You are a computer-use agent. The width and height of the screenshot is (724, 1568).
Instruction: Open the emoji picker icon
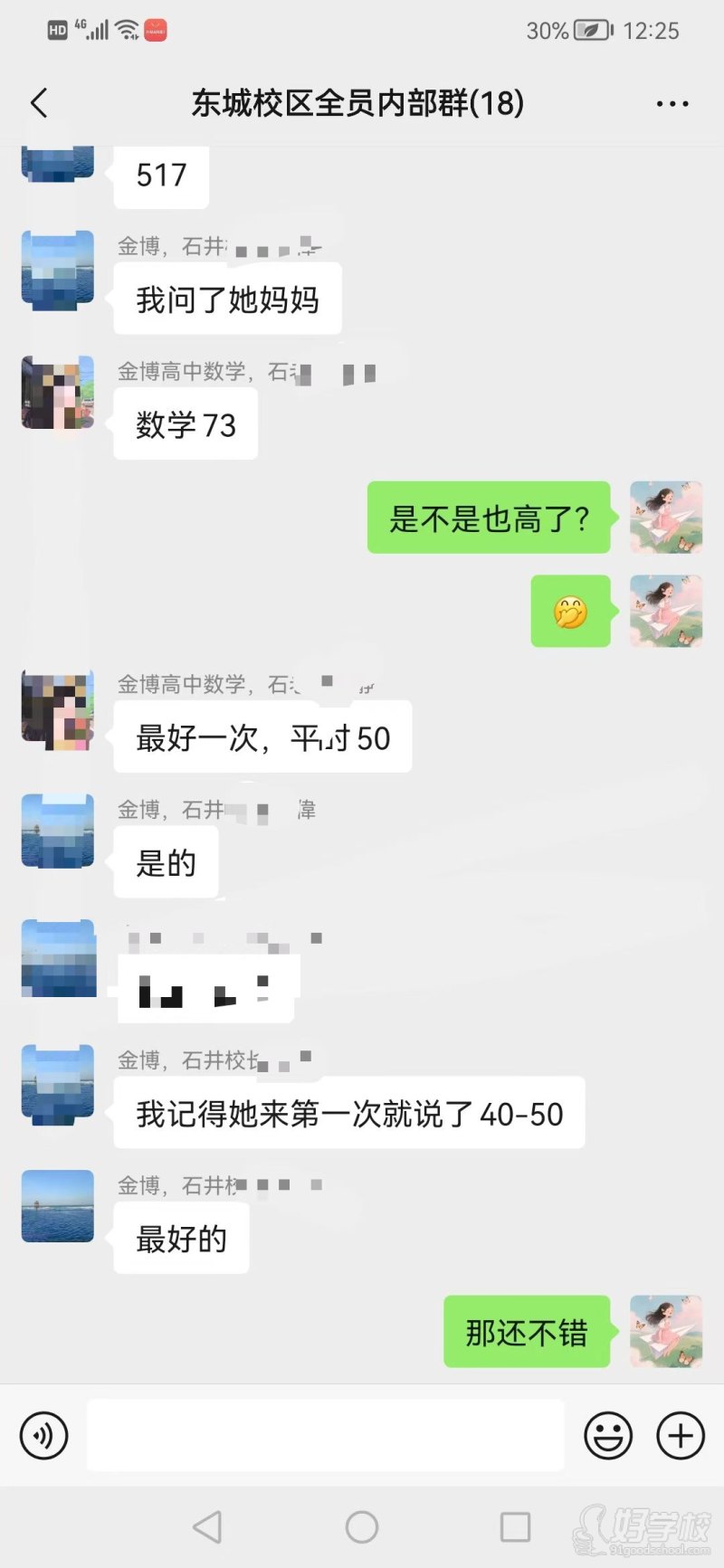pyautogui.click(x=608, y=1436)
